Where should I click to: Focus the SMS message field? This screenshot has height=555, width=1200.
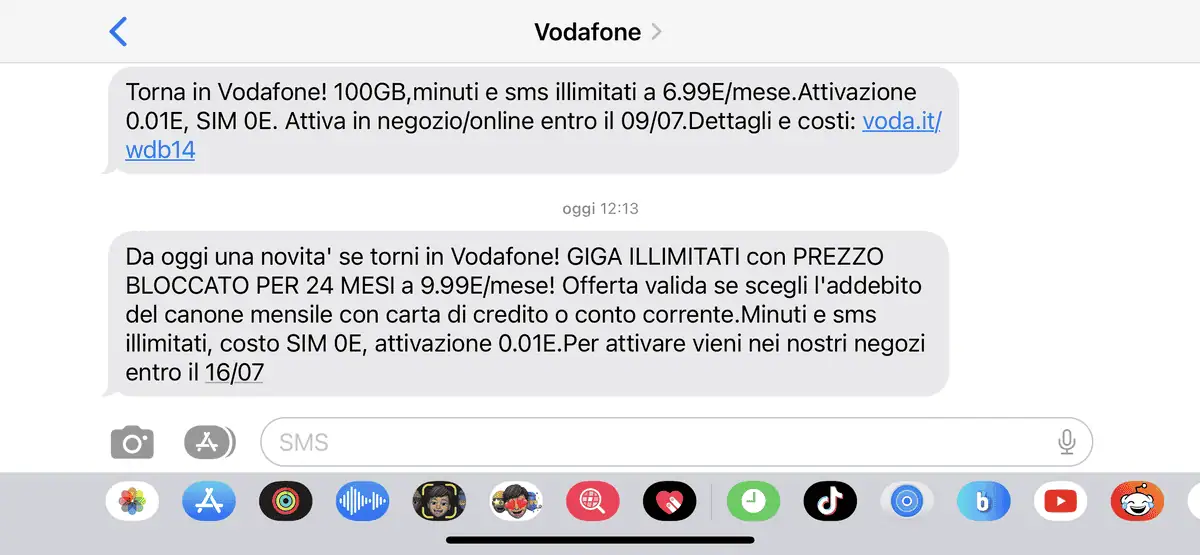(650, 441)
